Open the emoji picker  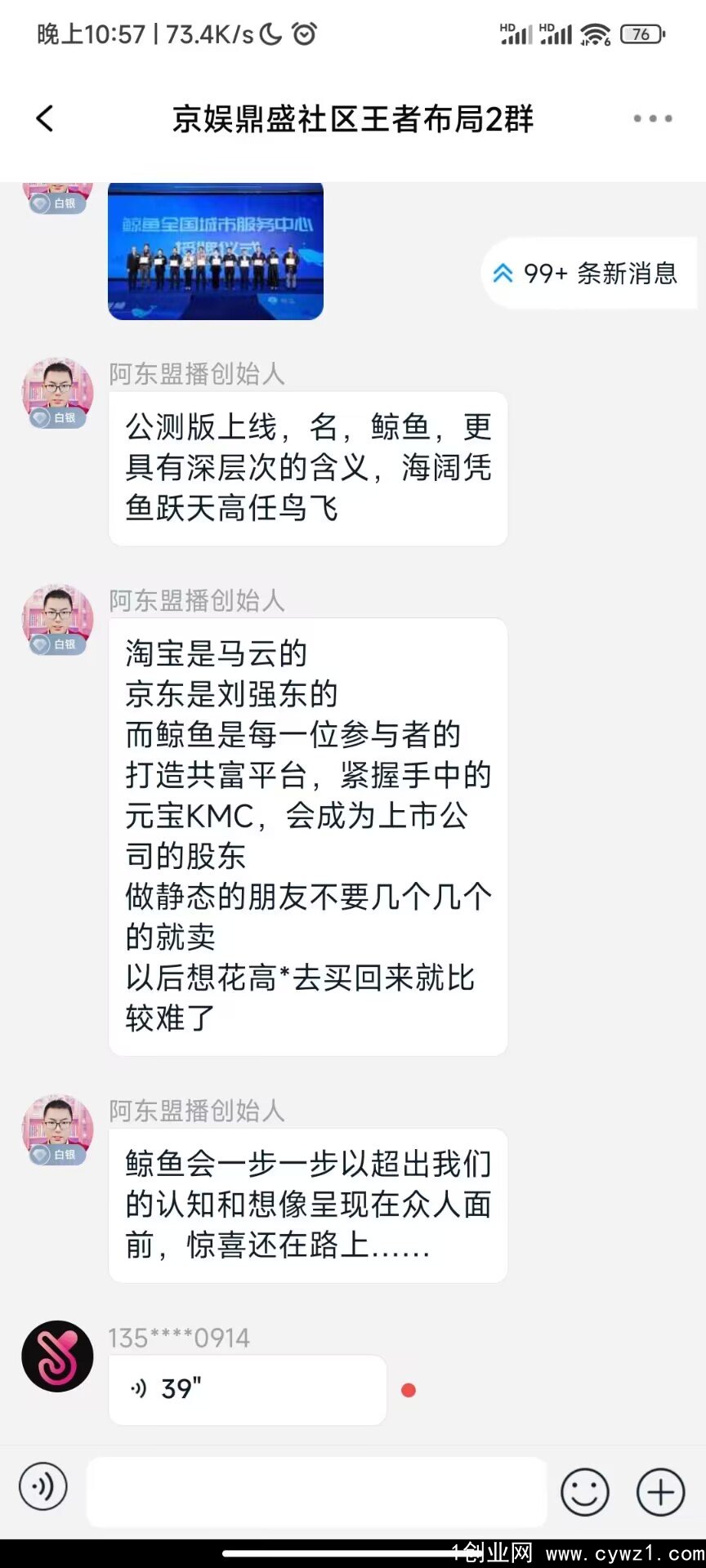584,1492
